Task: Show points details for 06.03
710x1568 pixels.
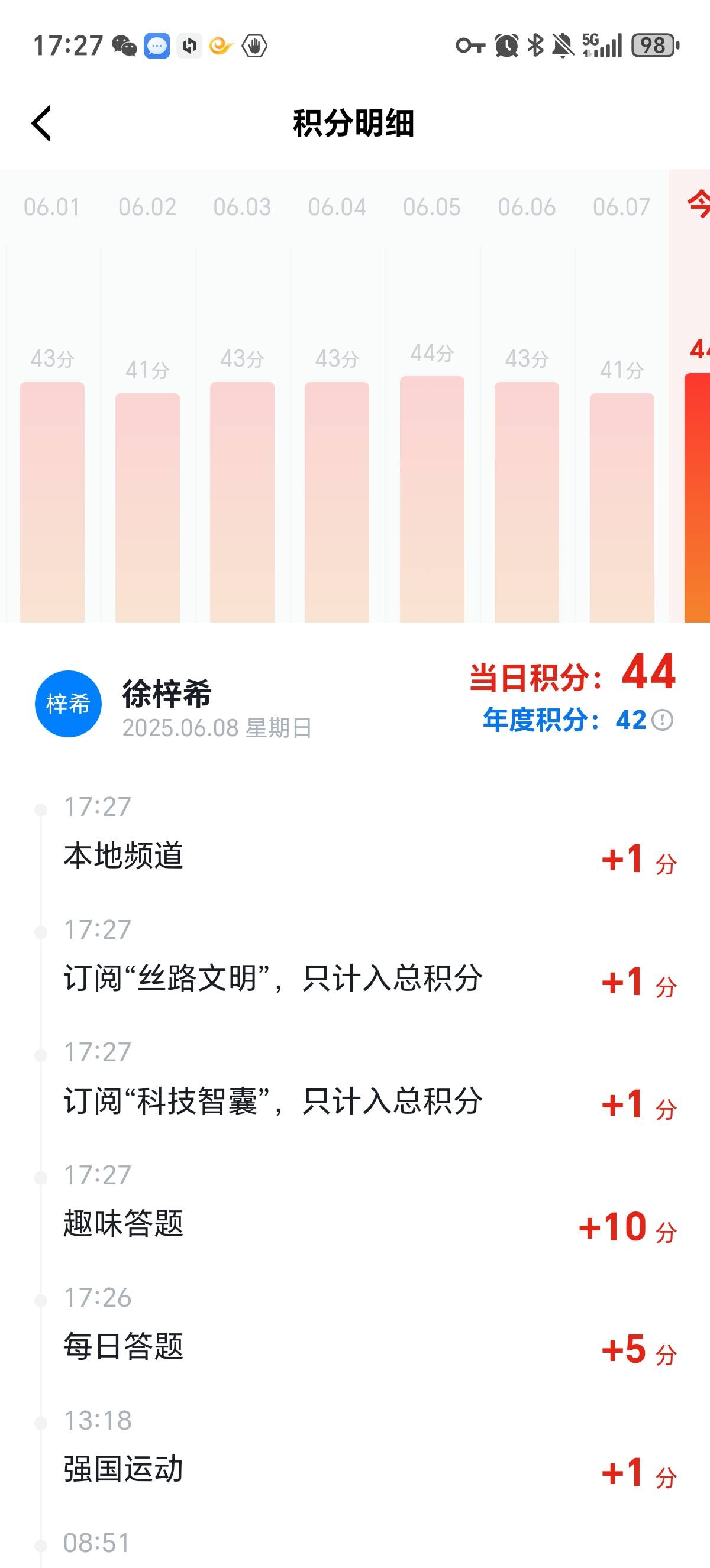Action: [243, 500]
